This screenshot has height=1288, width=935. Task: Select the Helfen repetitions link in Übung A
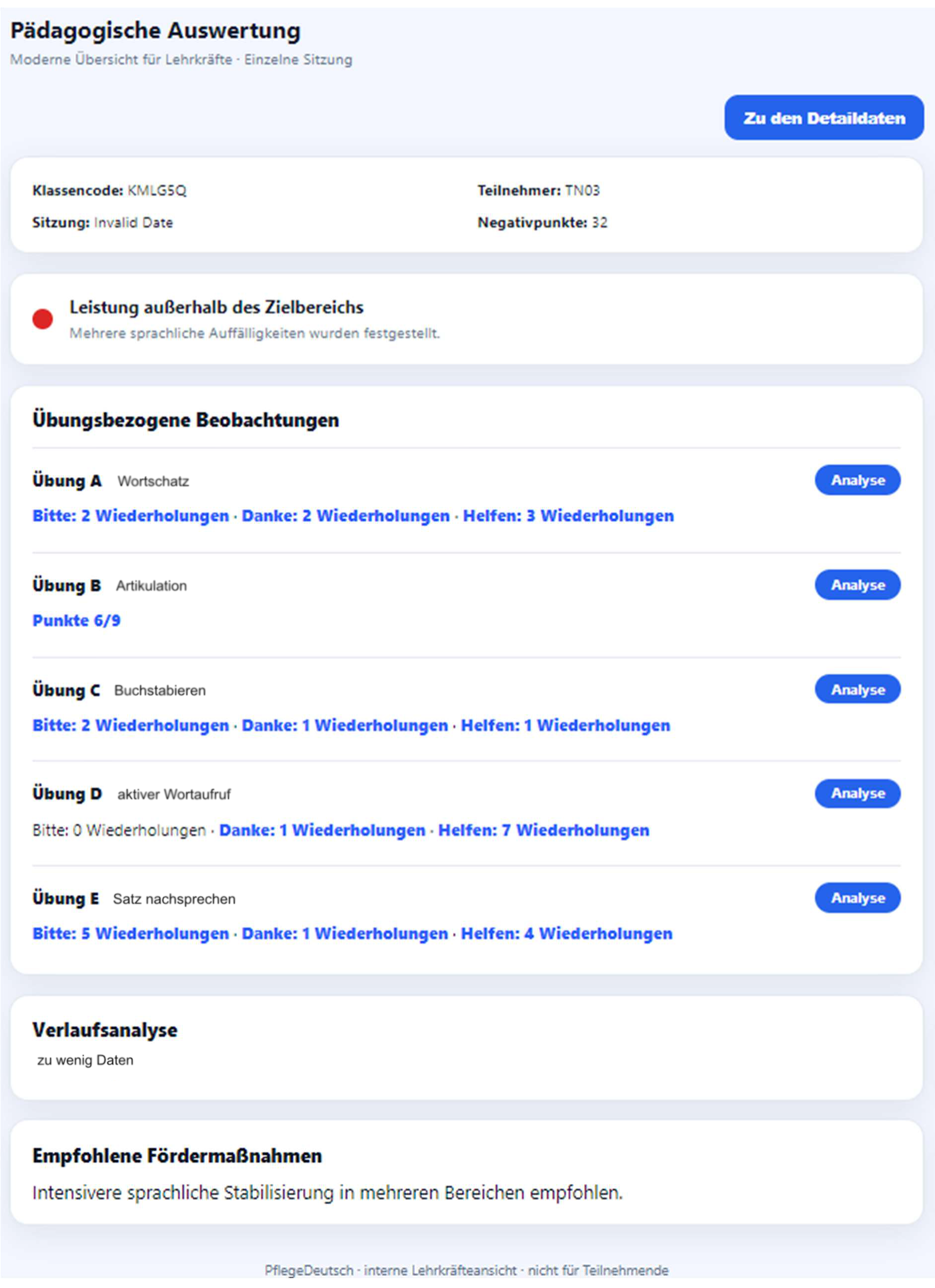pos(568,516)
